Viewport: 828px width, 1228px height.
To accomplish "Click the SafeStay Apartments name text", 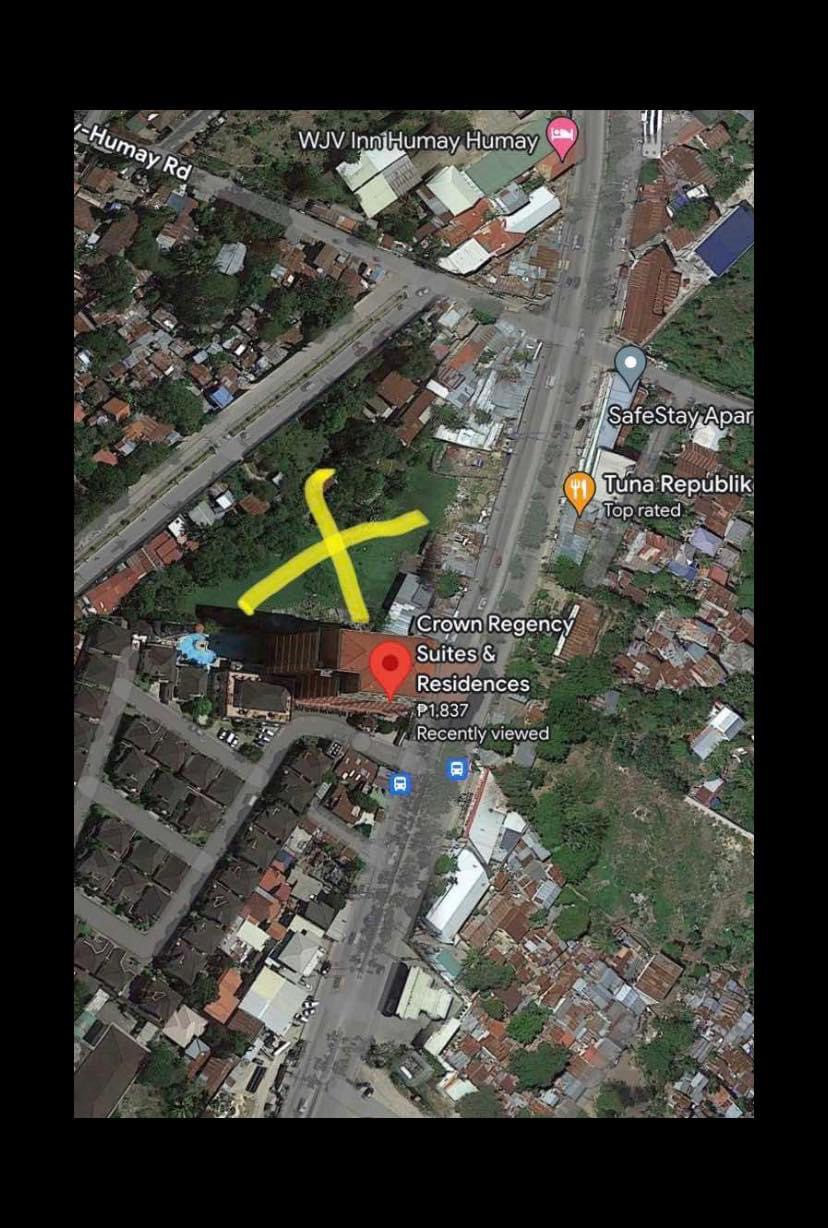I will [682, 416].
